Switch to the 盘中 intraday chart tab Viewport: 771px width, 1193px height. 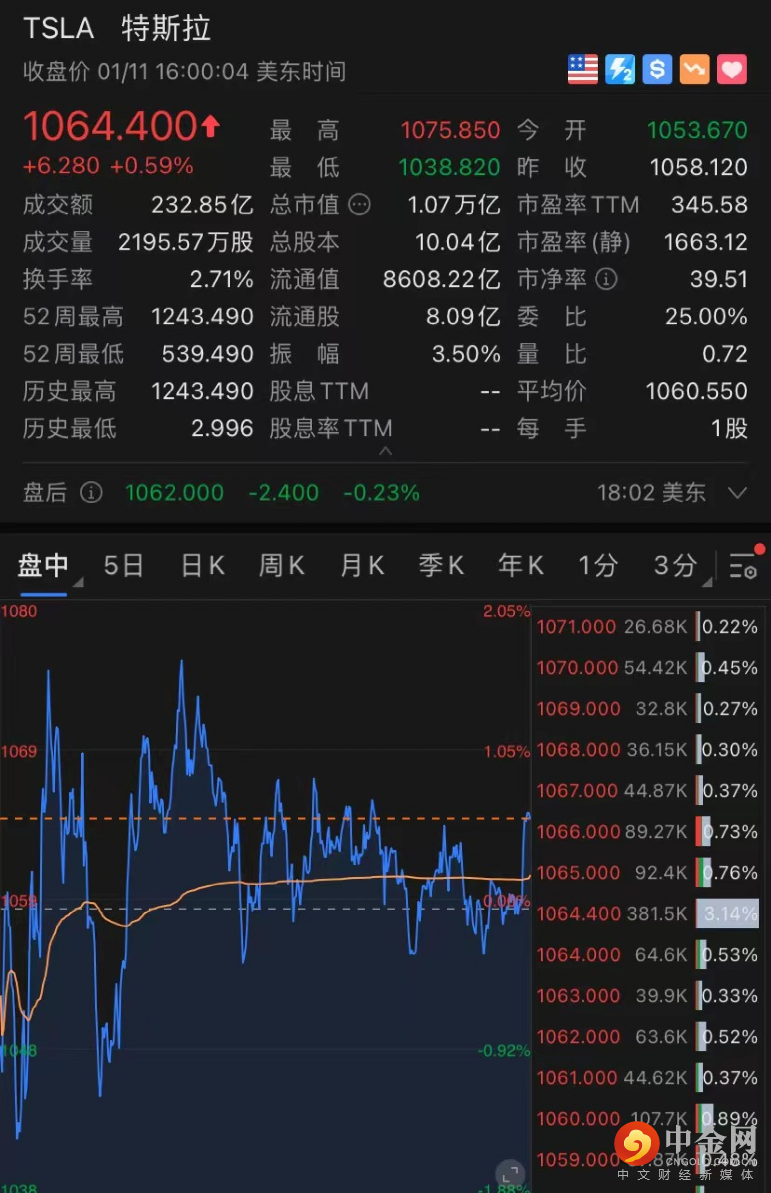[43, 566]
